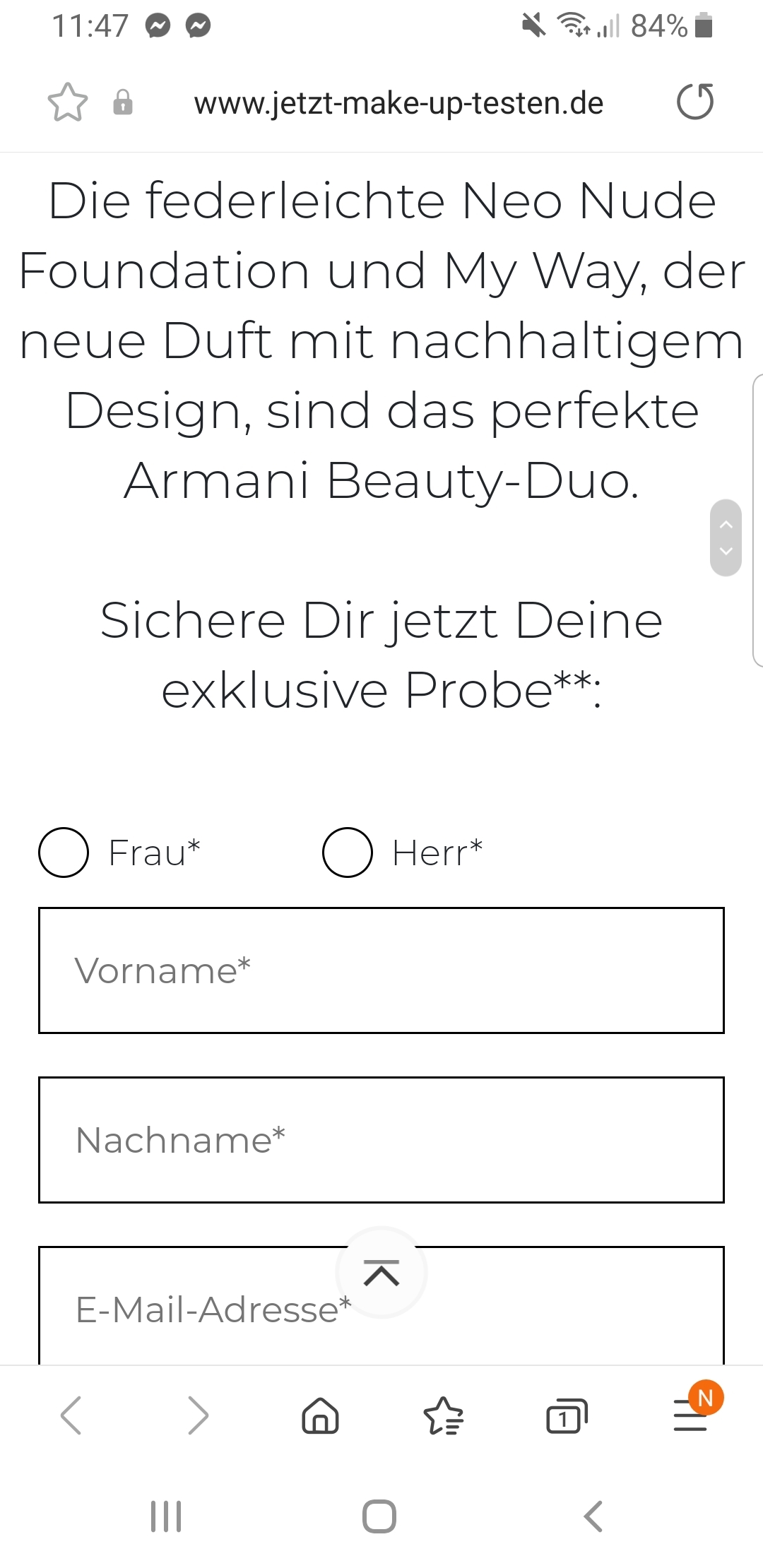Open the bookmarks list

coord(443,1415)
